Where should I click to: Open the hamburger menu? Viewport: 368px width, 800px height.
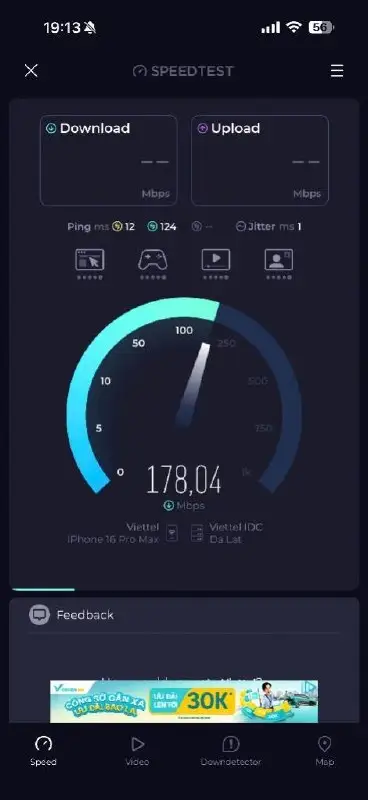point(337,70)
